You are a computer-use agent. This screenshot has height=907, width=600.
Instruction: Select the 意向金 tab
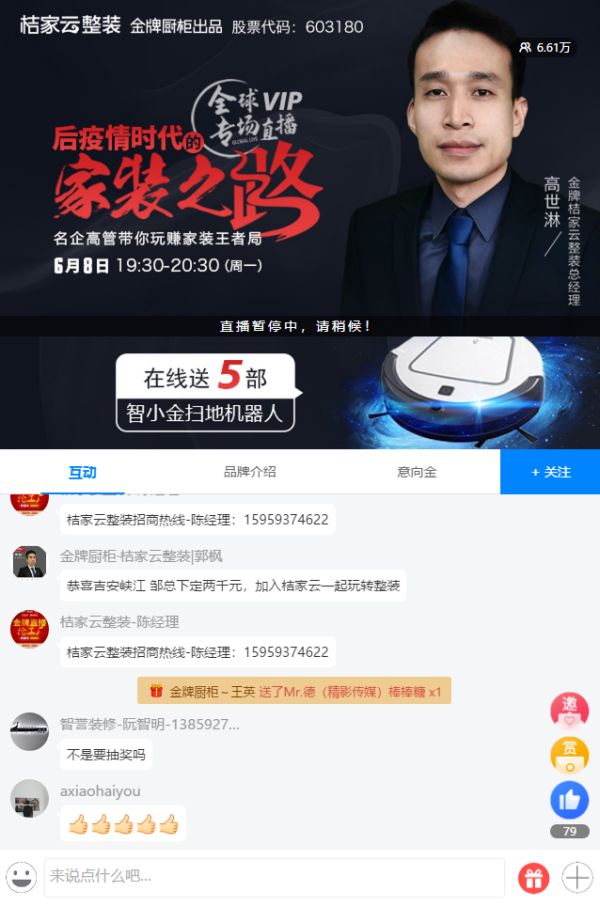pos(416,472)
